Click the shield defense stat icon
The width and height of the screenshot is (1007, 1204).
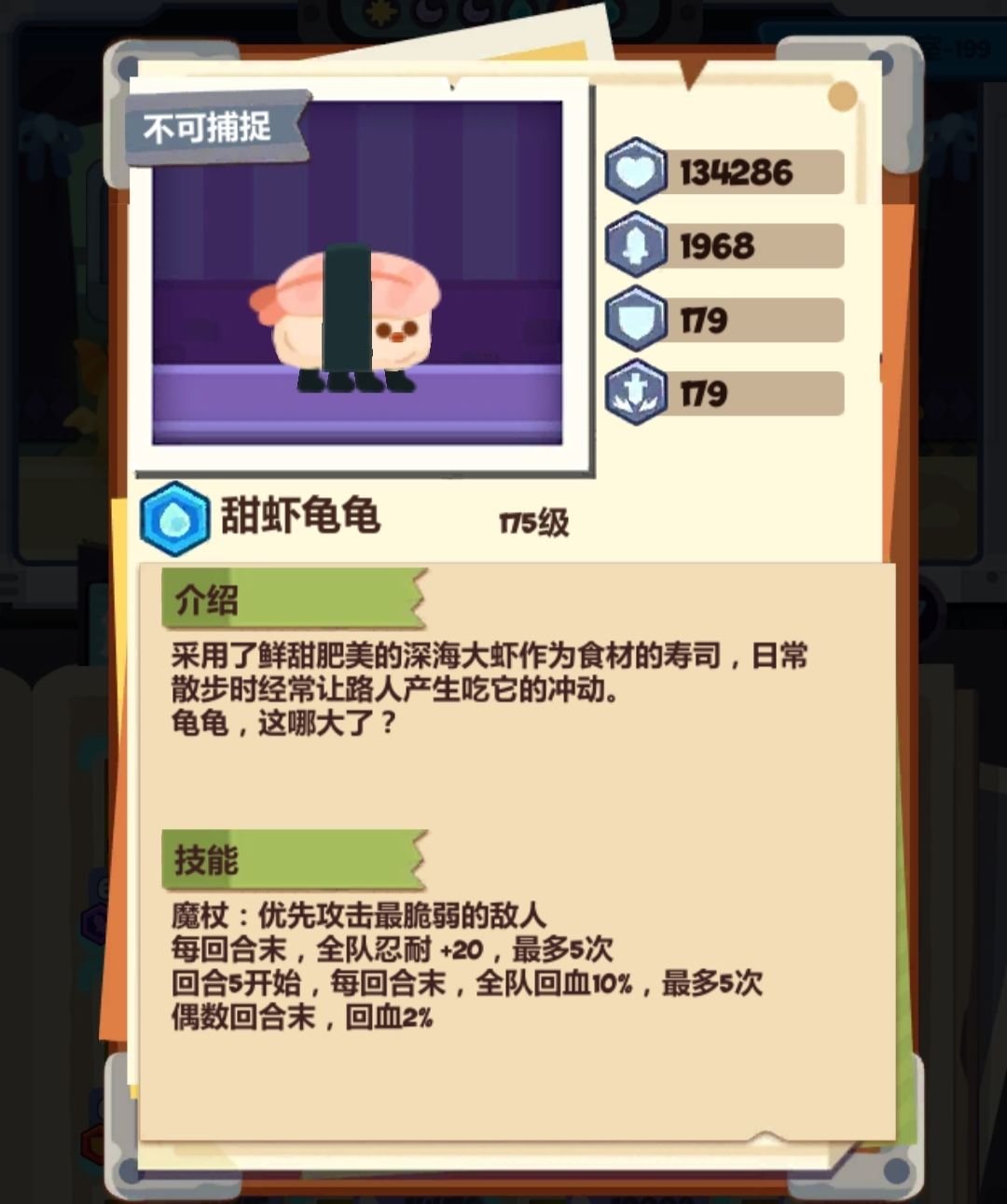click(635, 319)
